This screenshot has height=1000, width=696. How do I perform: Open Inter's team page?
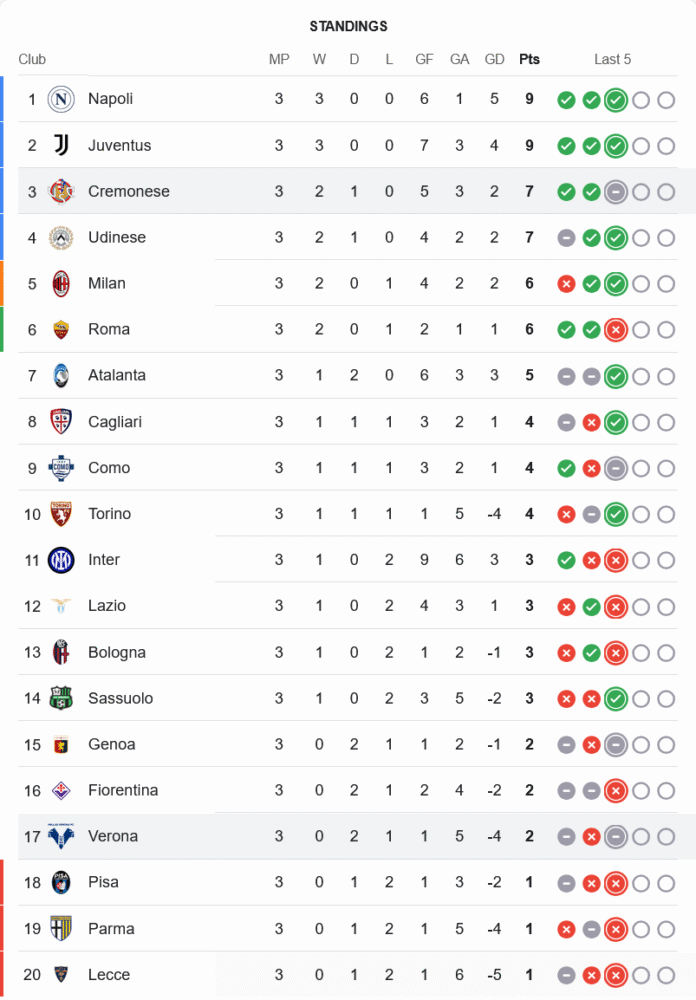pos(103,560)
